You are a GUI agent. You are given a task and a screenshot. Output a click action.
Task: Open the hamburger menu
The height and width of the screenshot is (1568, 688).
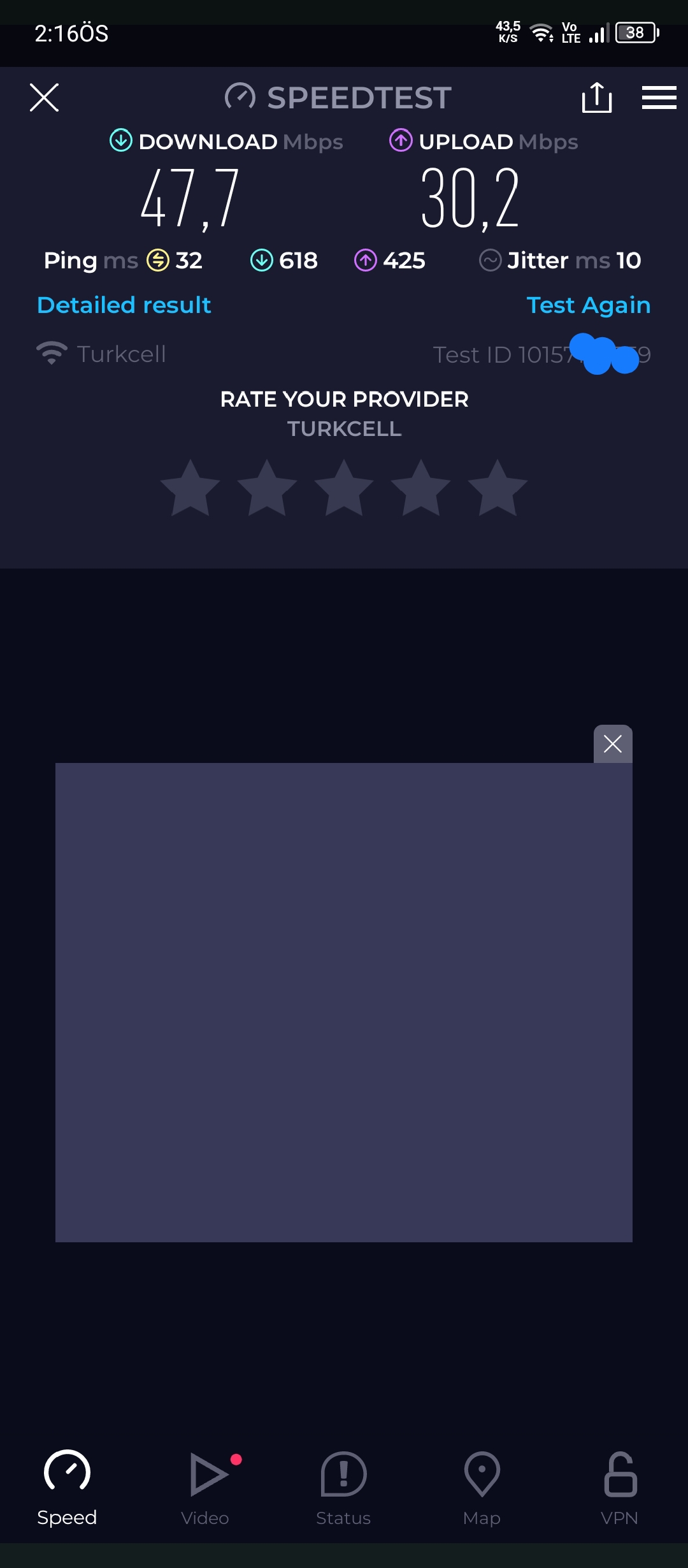659,98
